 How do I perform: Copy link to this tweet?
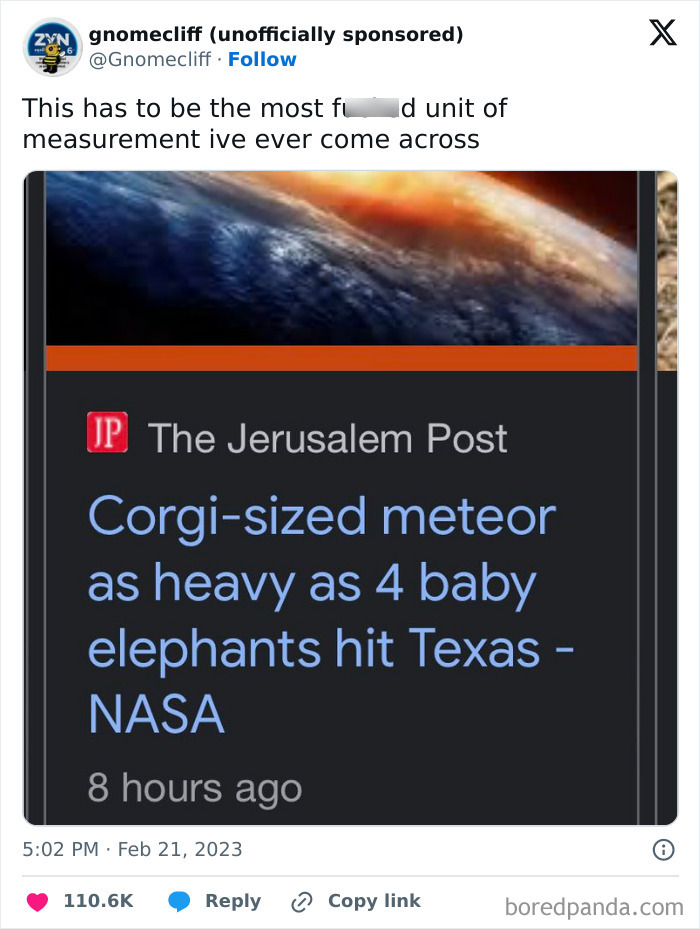click(x=356, y=901)
